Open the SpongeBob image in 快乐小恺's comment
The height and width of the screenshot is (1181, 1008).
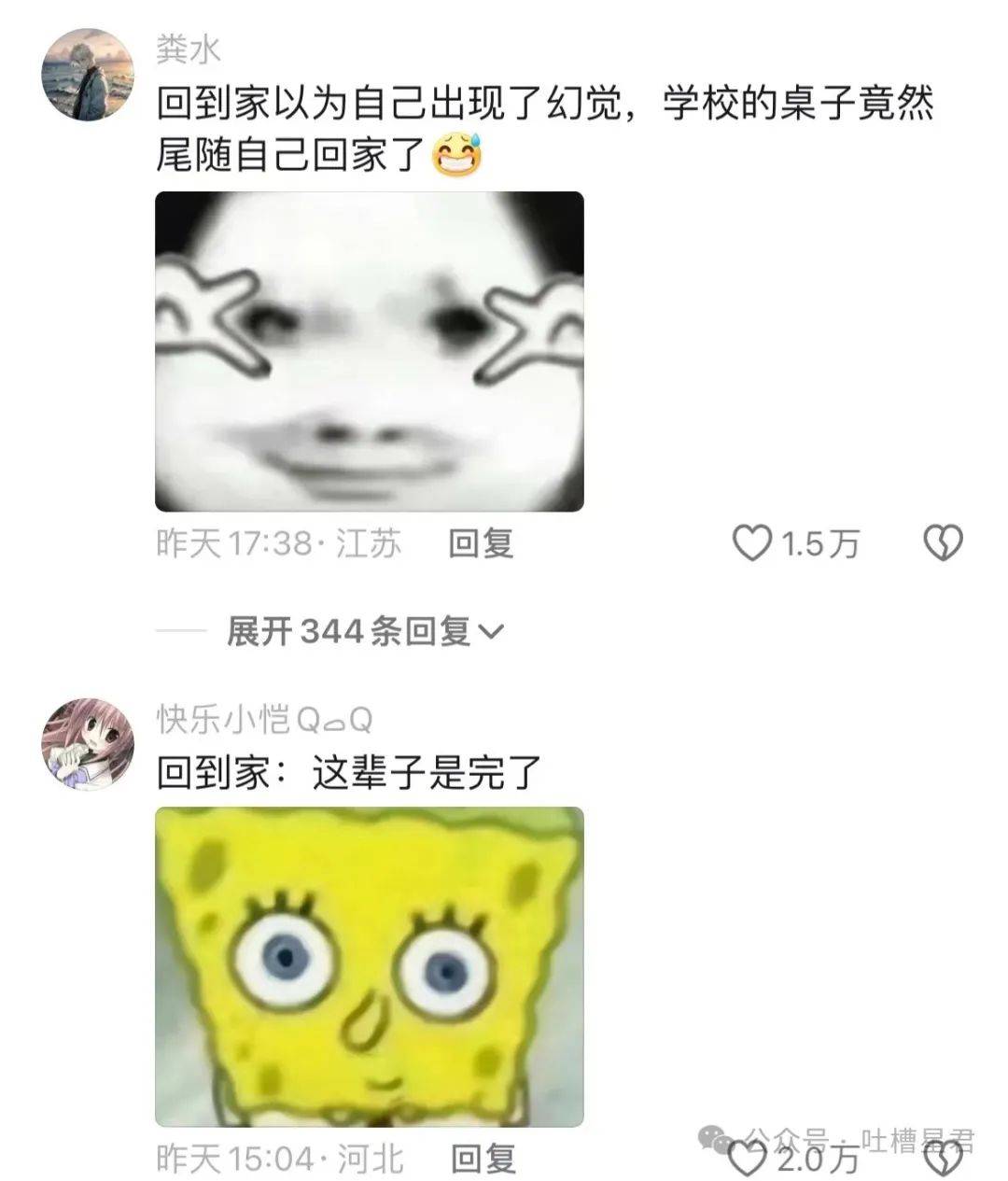[x=369, y=966]
